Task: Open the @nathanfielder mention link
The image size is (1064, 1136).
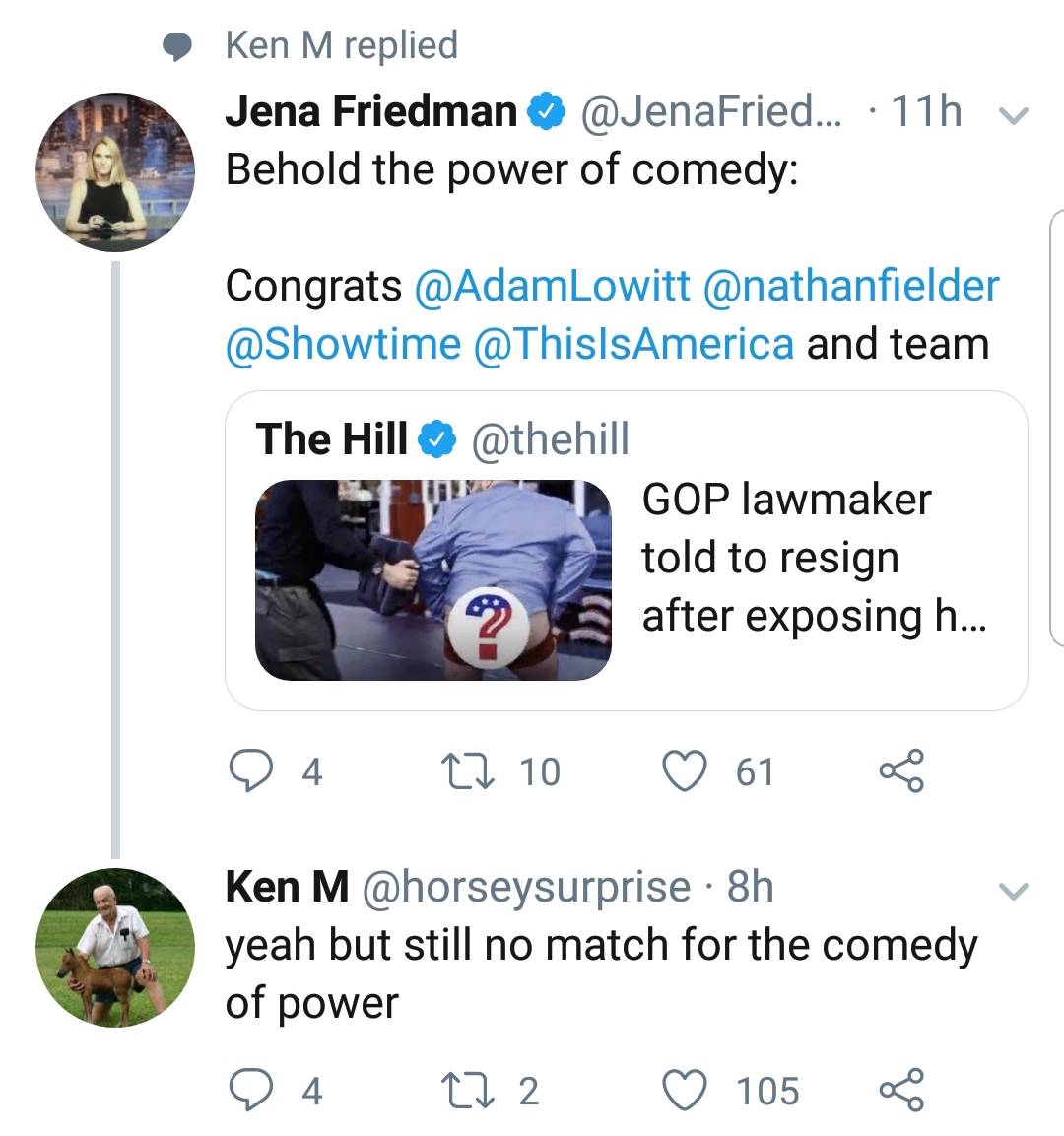Action: click(849, 285)
